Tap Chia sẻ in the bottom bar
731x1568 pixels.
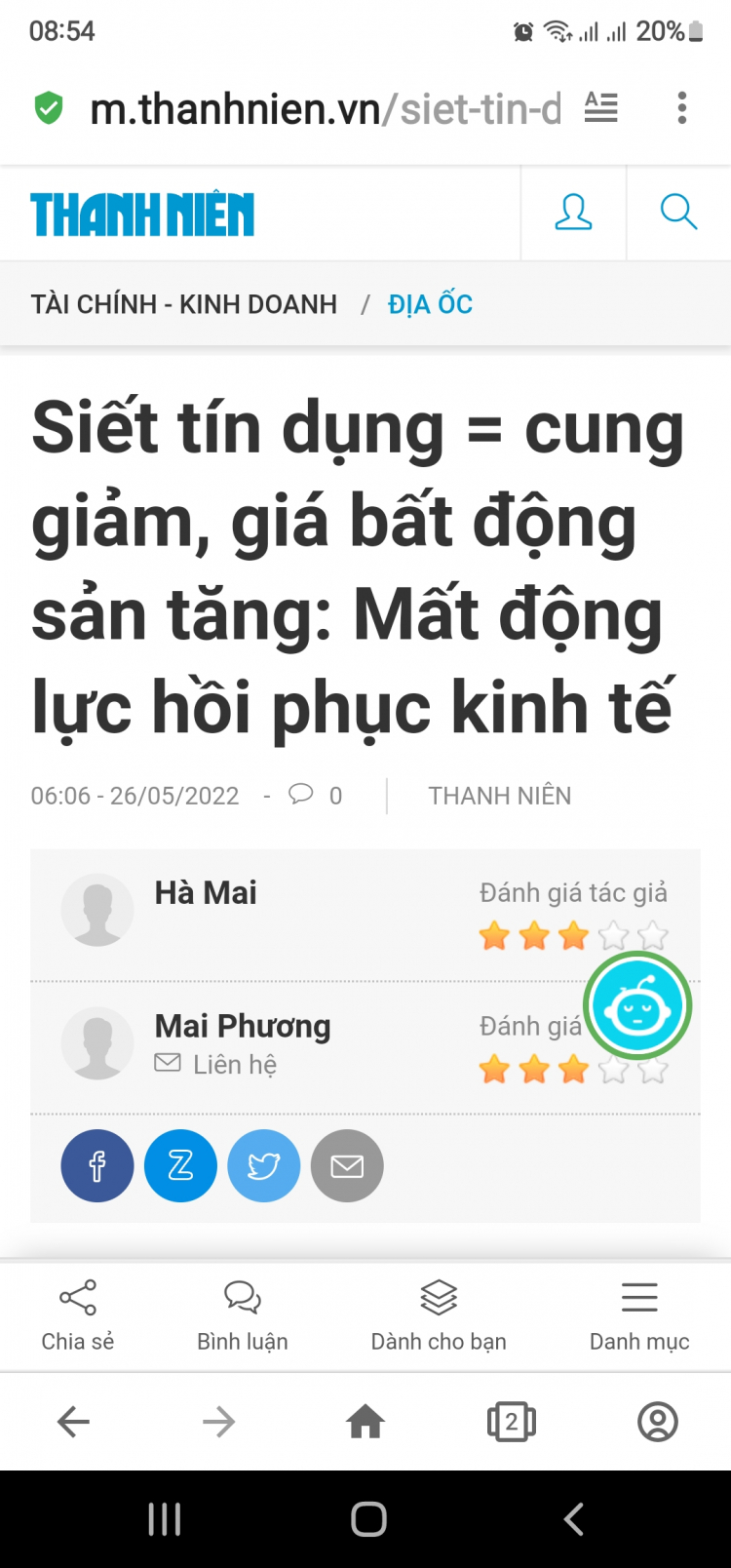point(77,1314)
